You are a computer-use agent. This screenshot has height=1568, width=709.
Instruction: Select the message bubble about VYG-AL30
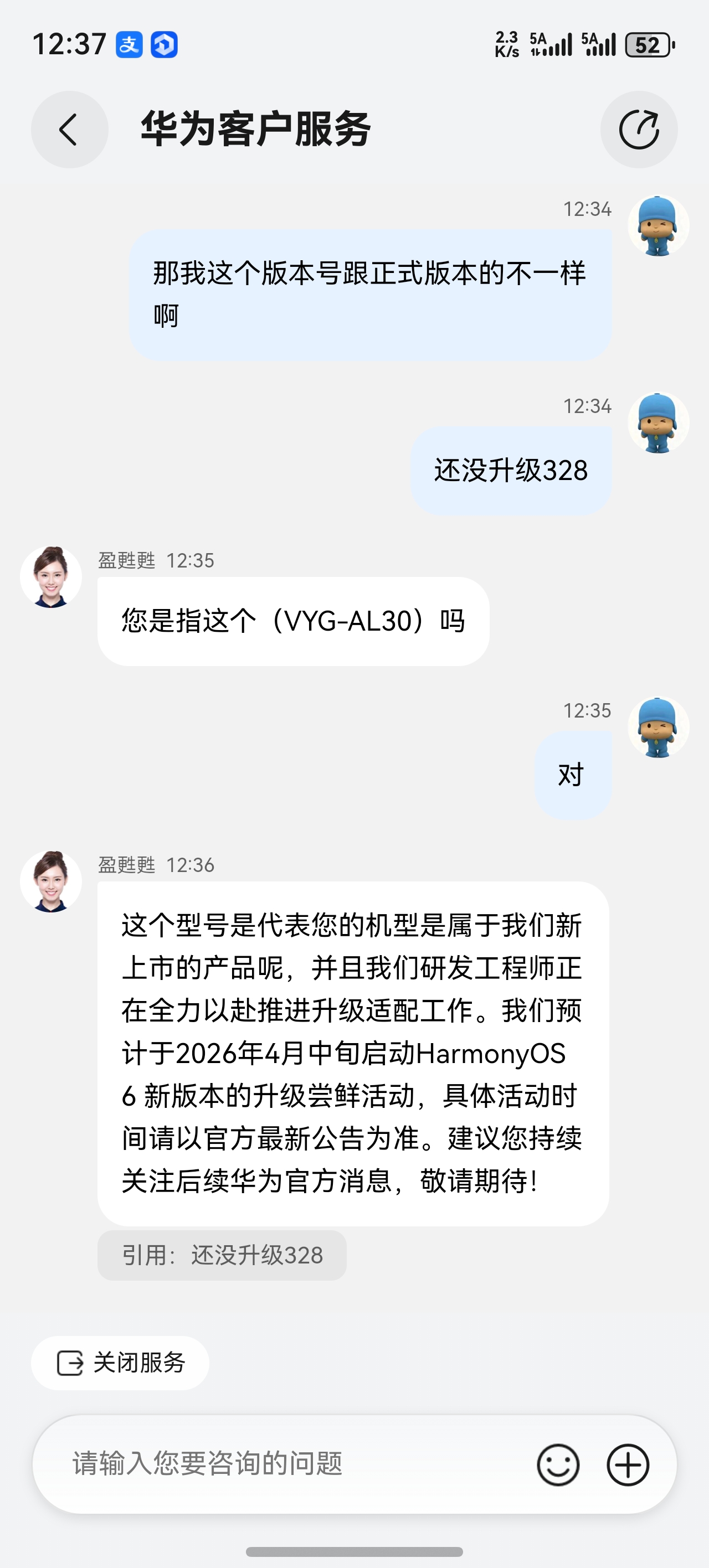click(292, 619)
